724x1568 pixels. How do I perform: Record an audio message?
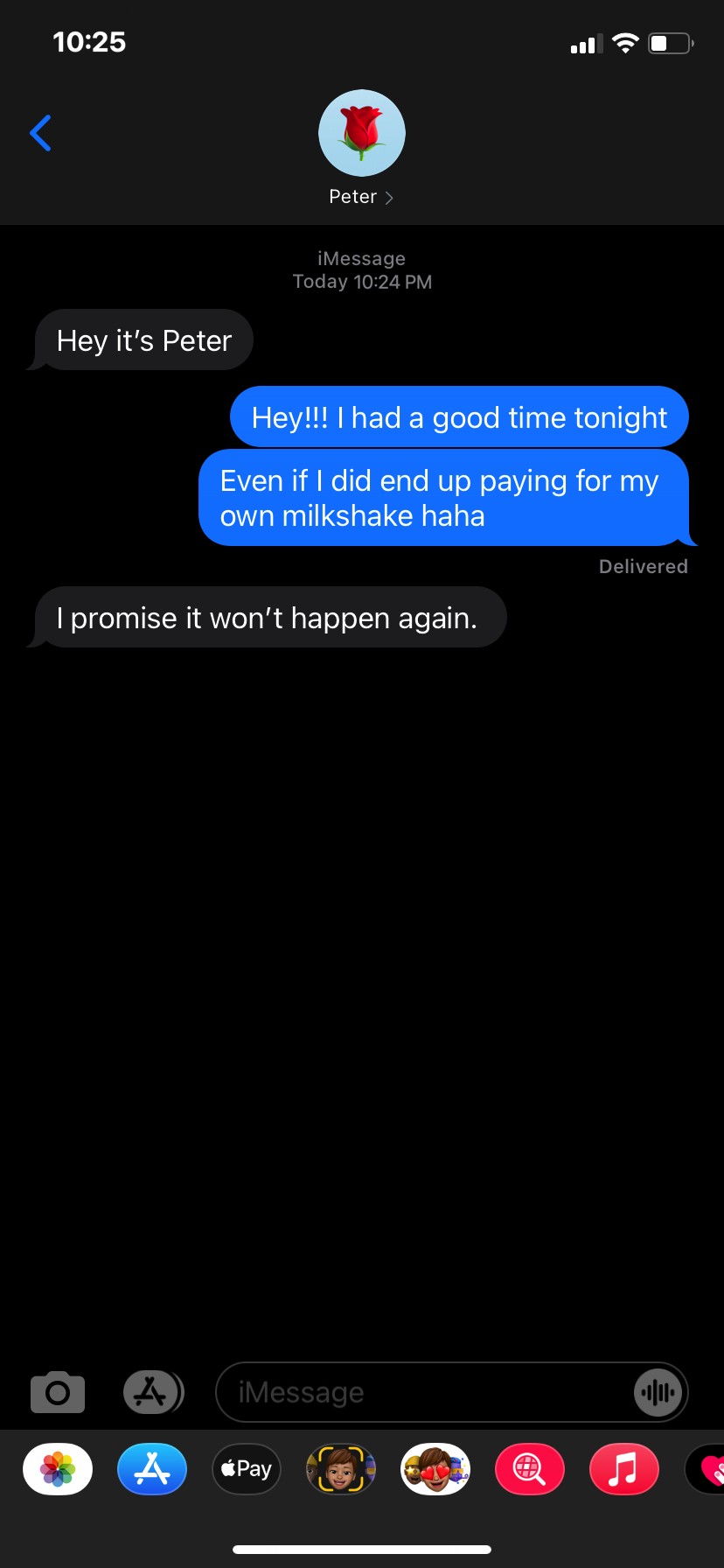click(x=658, y=1391)
